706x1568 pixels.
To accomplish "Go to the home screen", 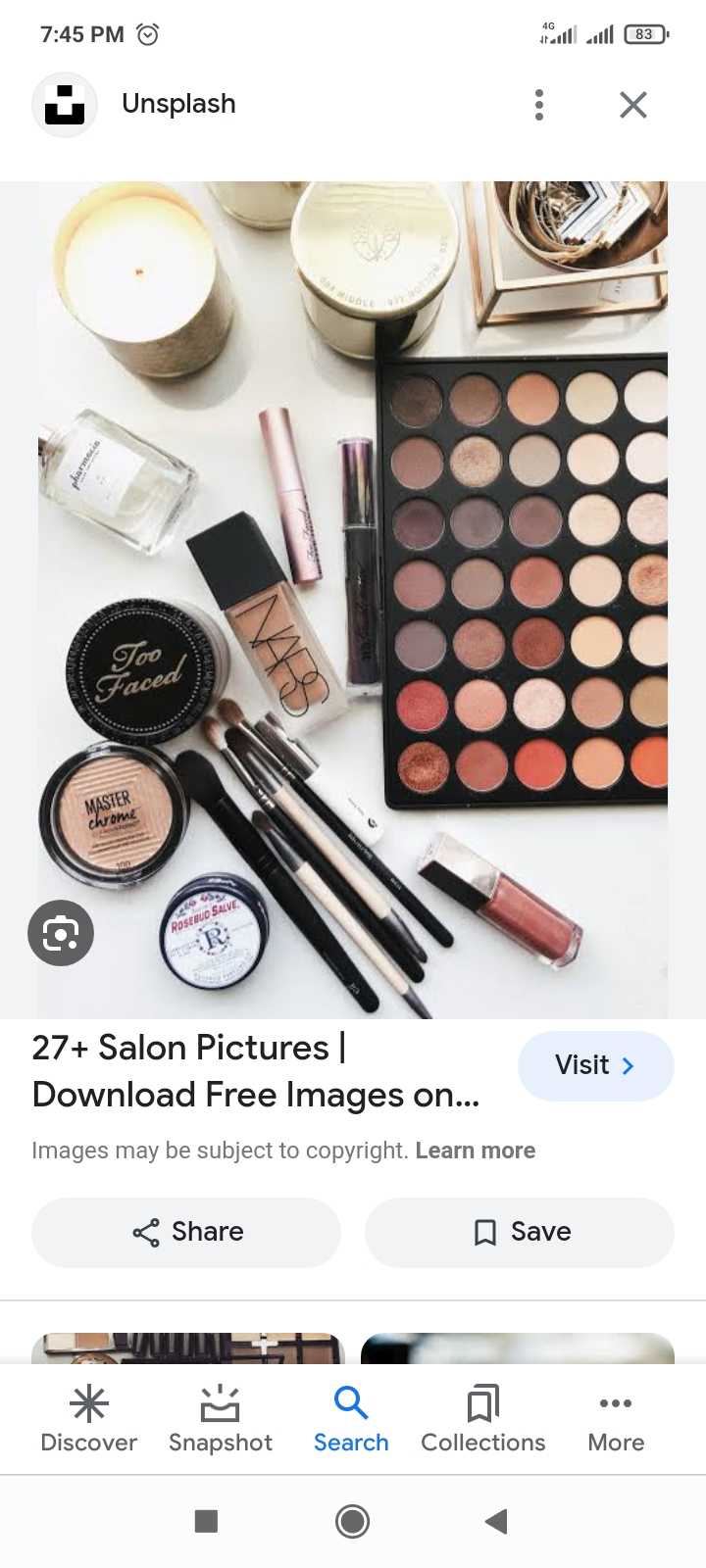I will click(353, 1521).
